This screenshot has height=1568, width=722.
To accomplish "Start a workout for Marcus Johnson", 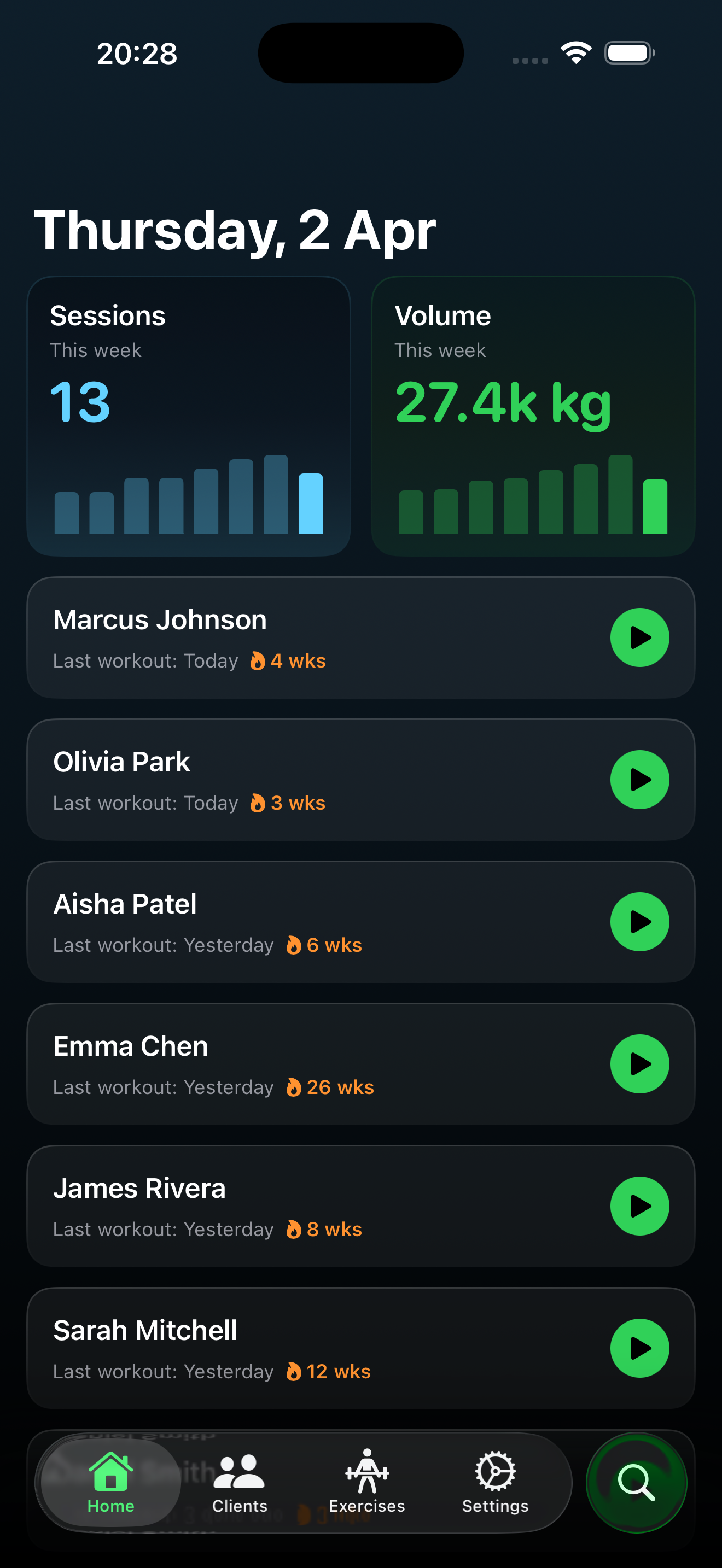I will point(639,637).
